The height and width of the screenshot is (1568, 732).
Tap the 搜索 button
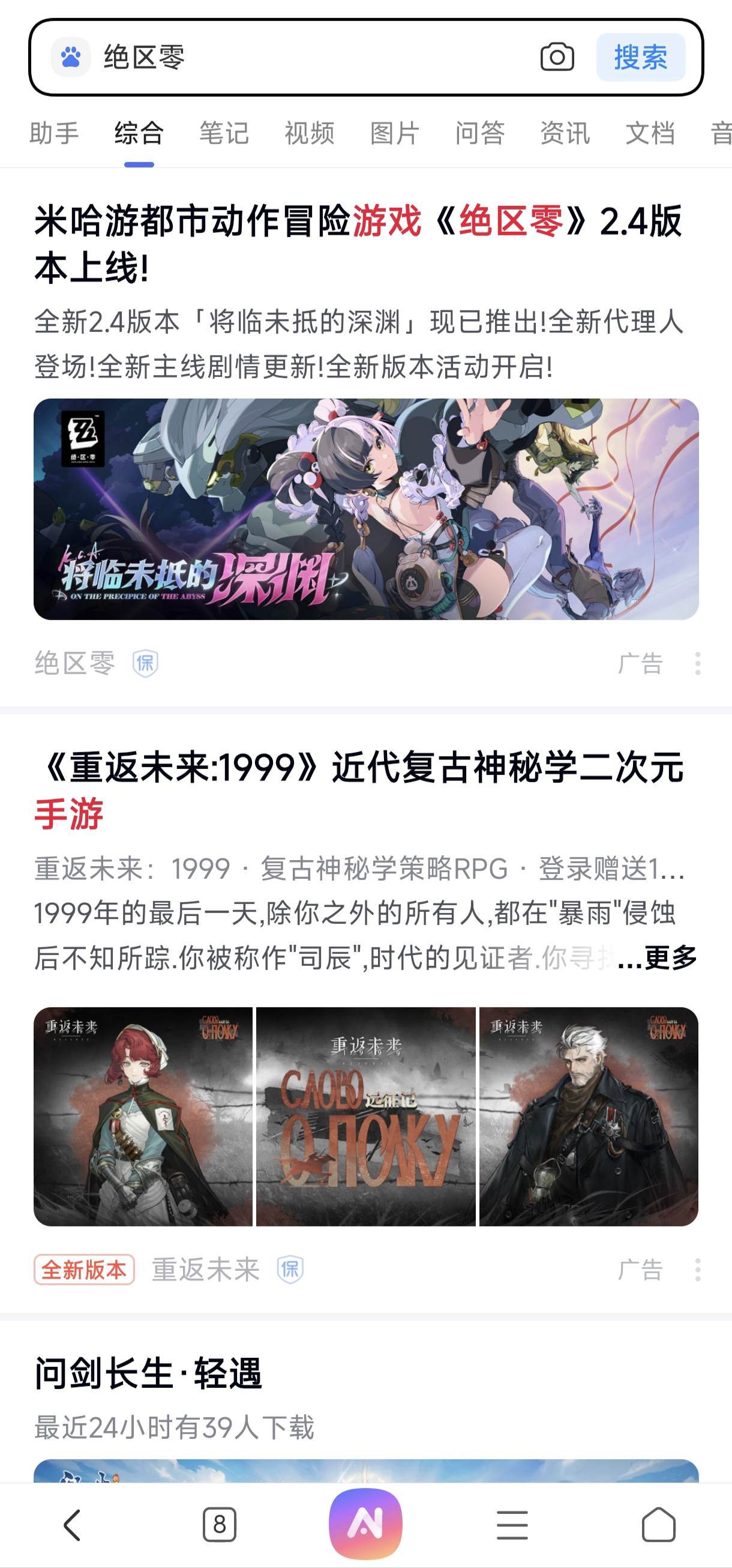tap(640, 57)
